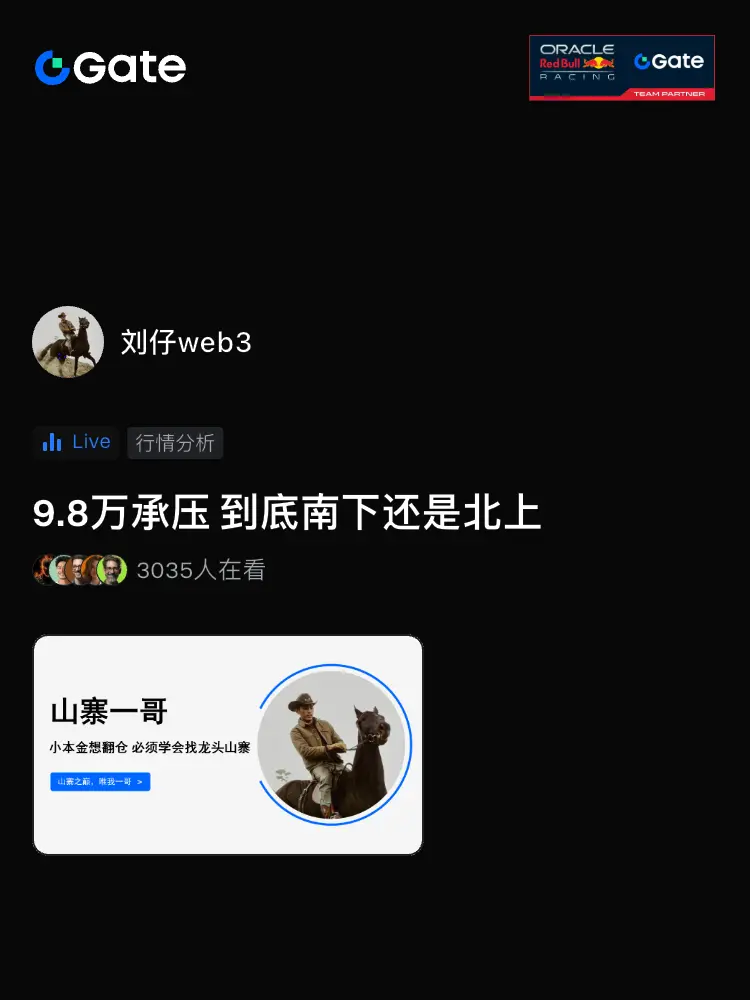Click the blue 山寨之巅，唯我一哥 button
The image size is (750, 1000).
101,782
